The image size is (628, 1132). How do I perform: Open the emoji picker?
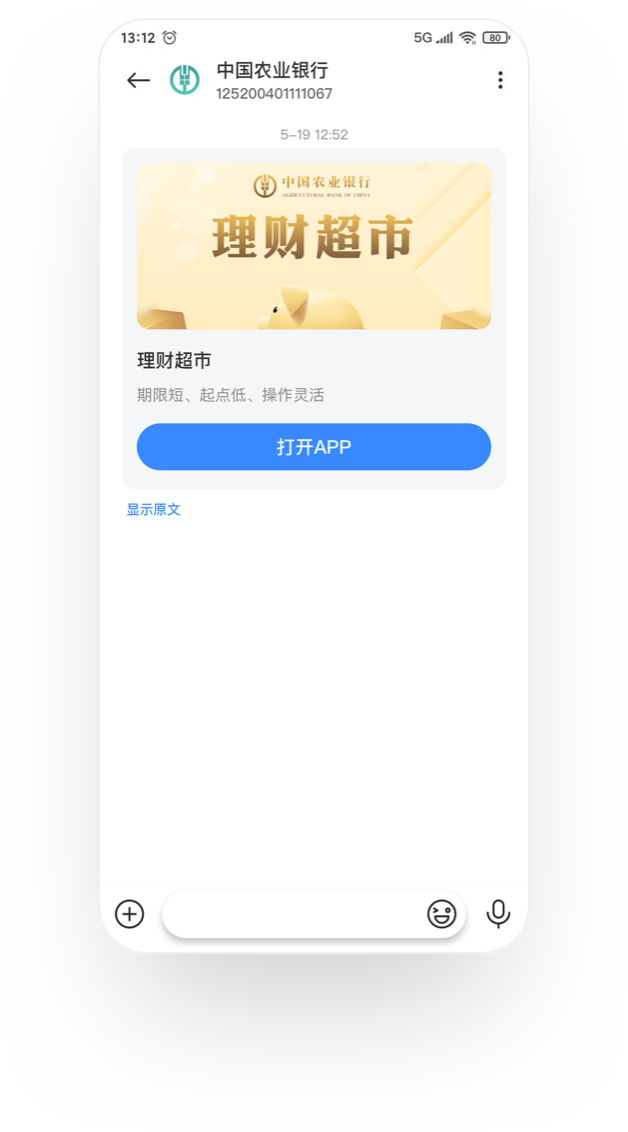pos(441,914)
